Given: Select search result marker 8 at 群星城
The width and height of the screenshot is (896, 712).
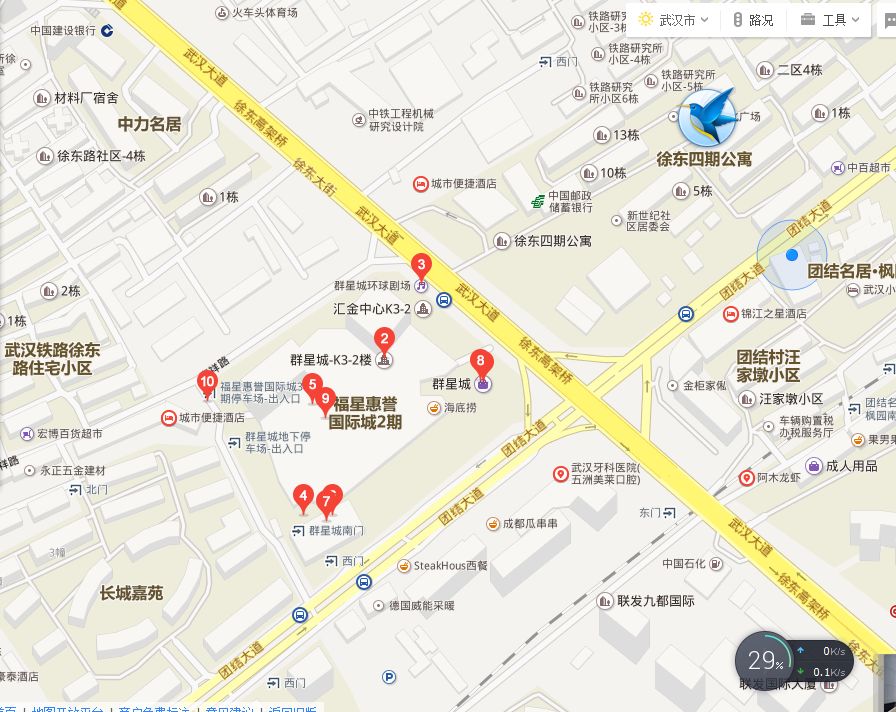Looking at the screenshot, I should point(481,362).
